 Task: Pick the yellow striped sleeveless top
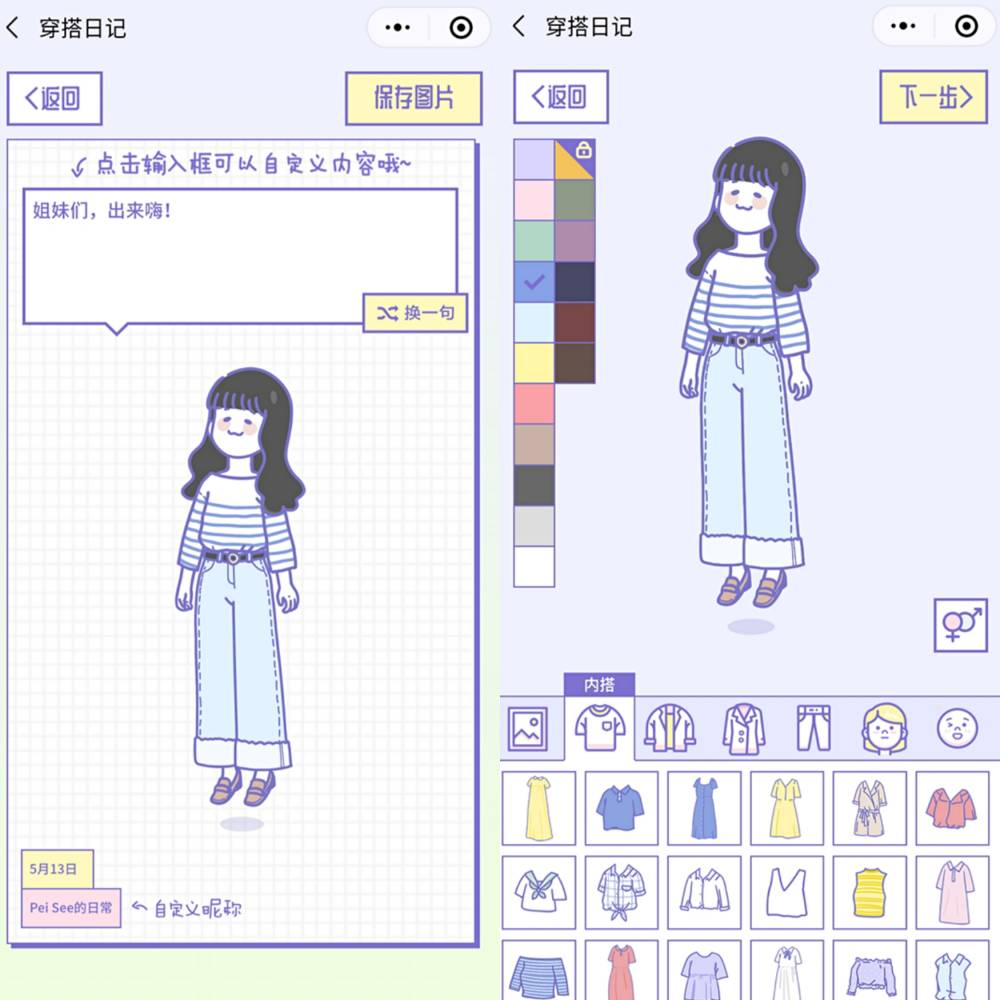click(869, 892)
